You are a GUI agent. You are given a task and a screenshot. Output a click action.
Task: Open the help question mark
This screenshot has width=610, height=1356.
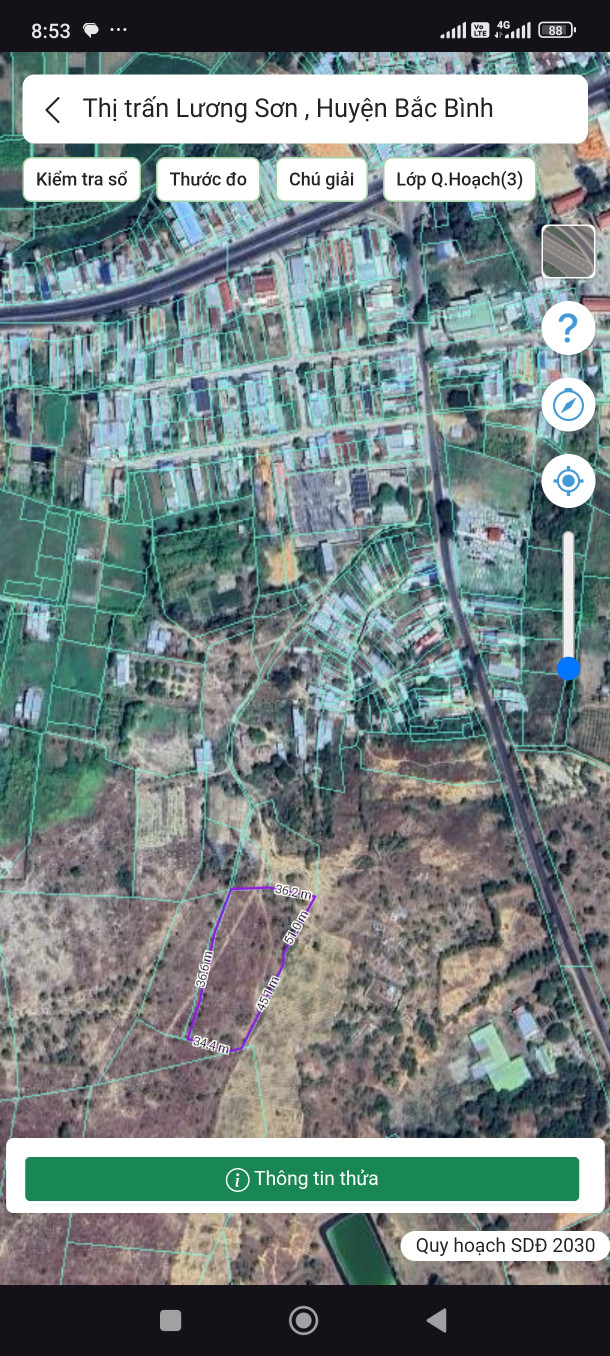tap(568, 328)
